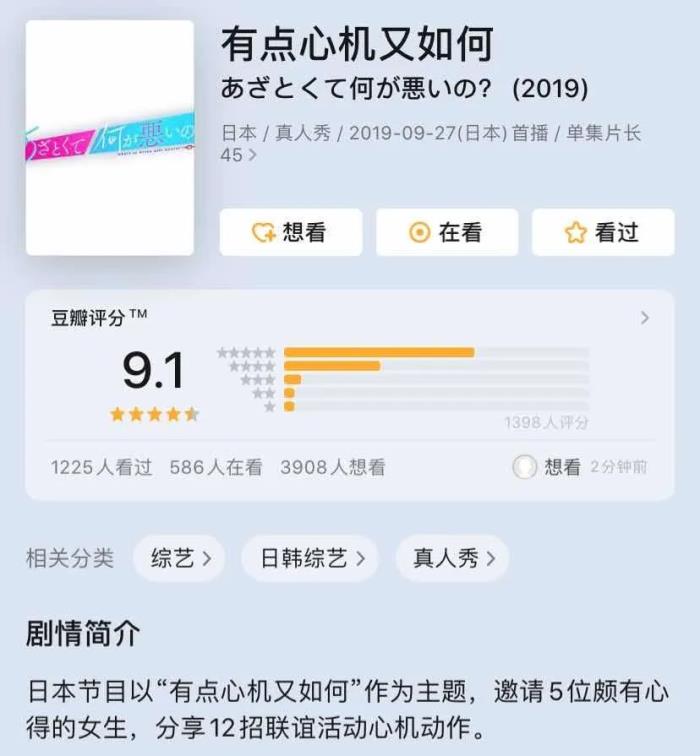700x756 pixels.
Task: Mark the show as 在看
Action: coord(446,233)
